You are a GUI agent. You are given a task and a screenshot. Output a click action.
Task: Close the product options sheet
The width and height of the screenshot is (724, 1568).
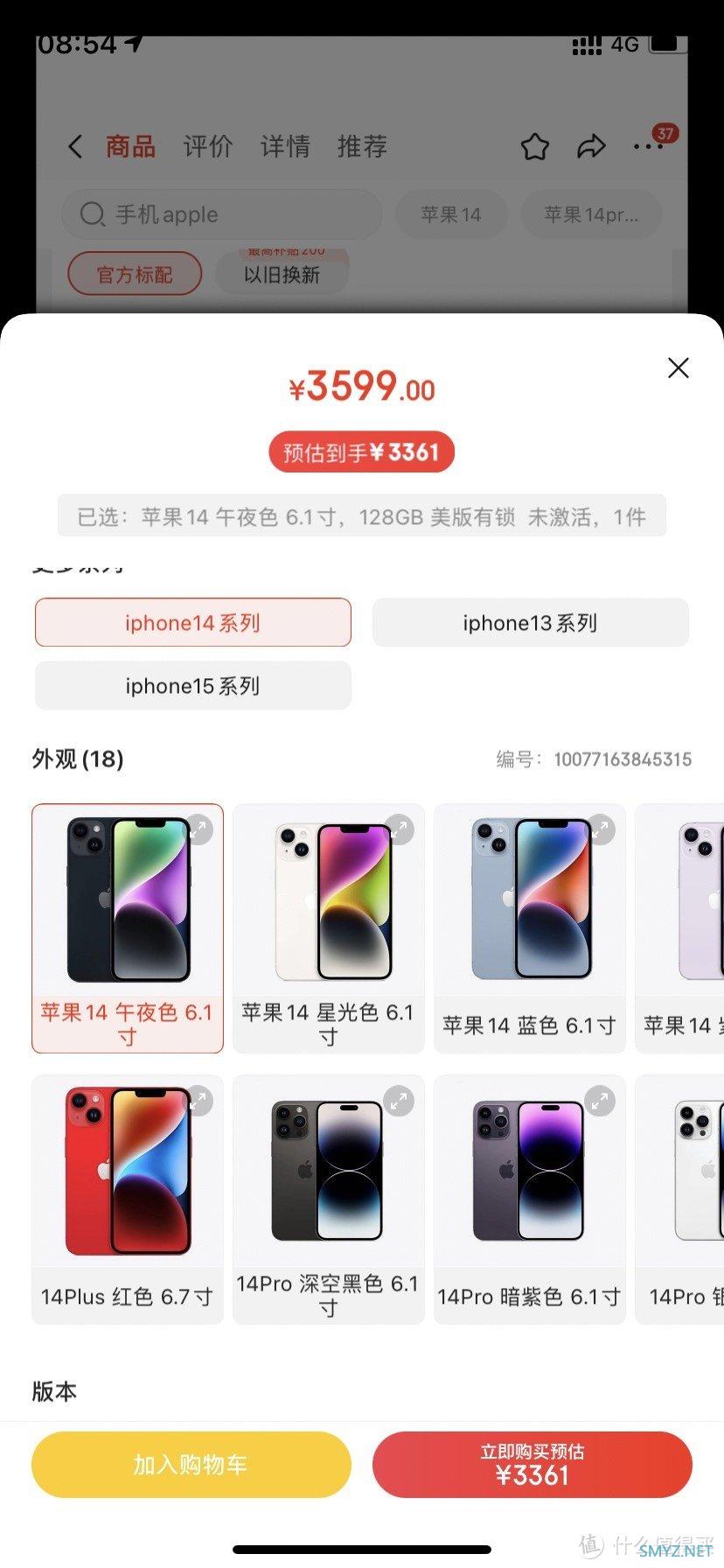pos(678,368)
